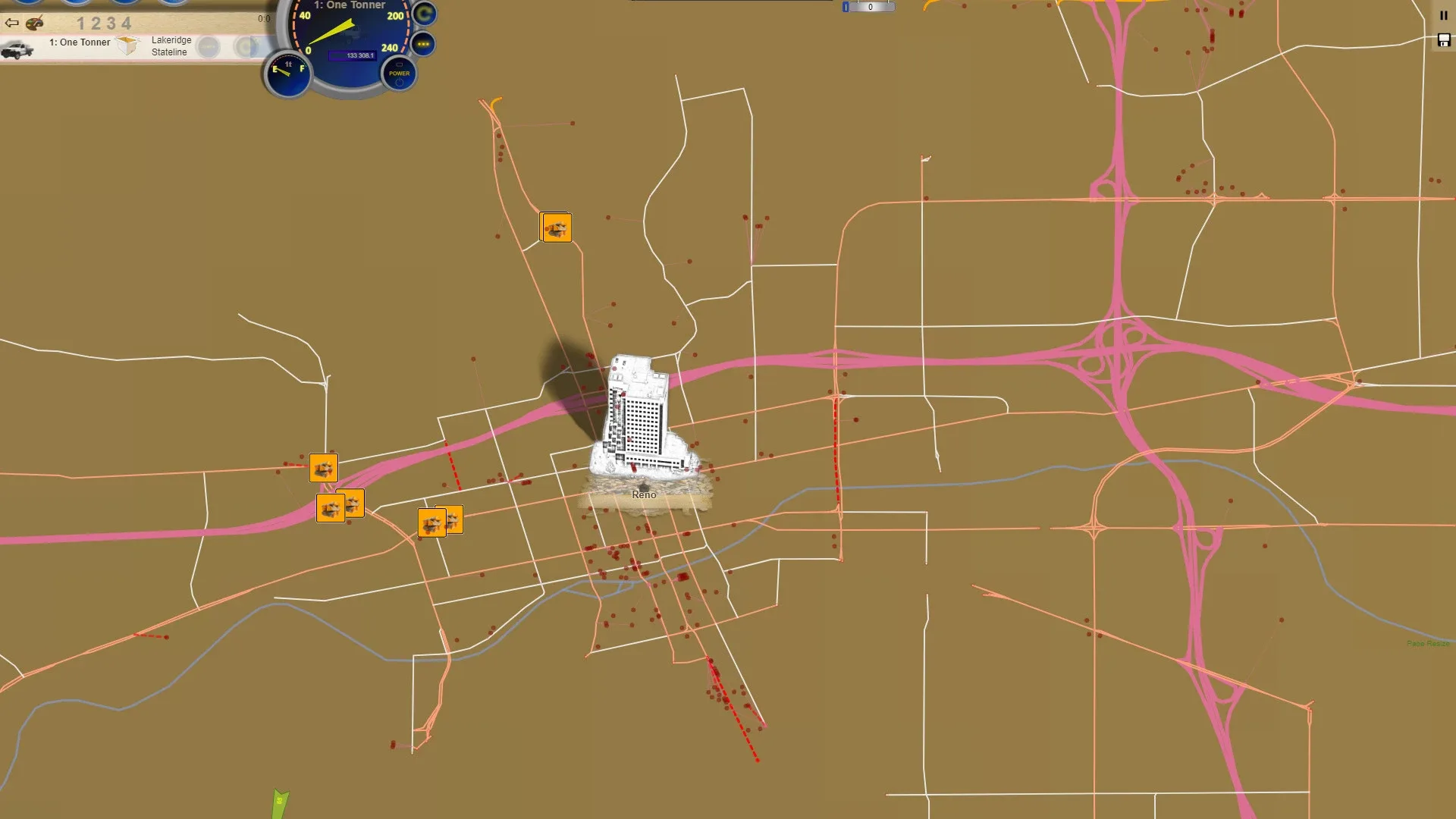Screen dimensions: 1456x819
Task: Select the One Tonner truck row
Action: (79, 42)
